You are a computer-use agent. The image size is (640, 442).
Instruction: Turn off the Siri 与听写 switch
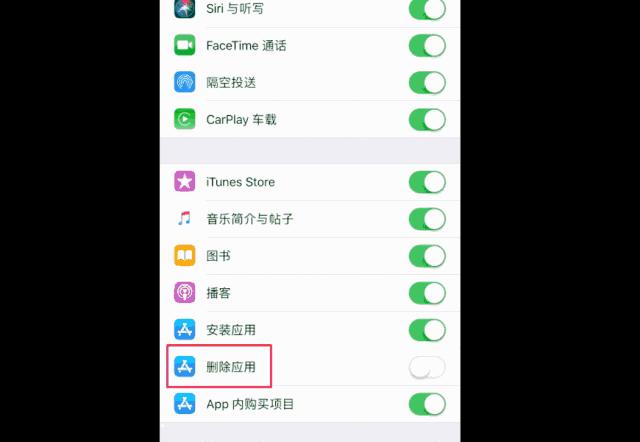pos(427,10)
